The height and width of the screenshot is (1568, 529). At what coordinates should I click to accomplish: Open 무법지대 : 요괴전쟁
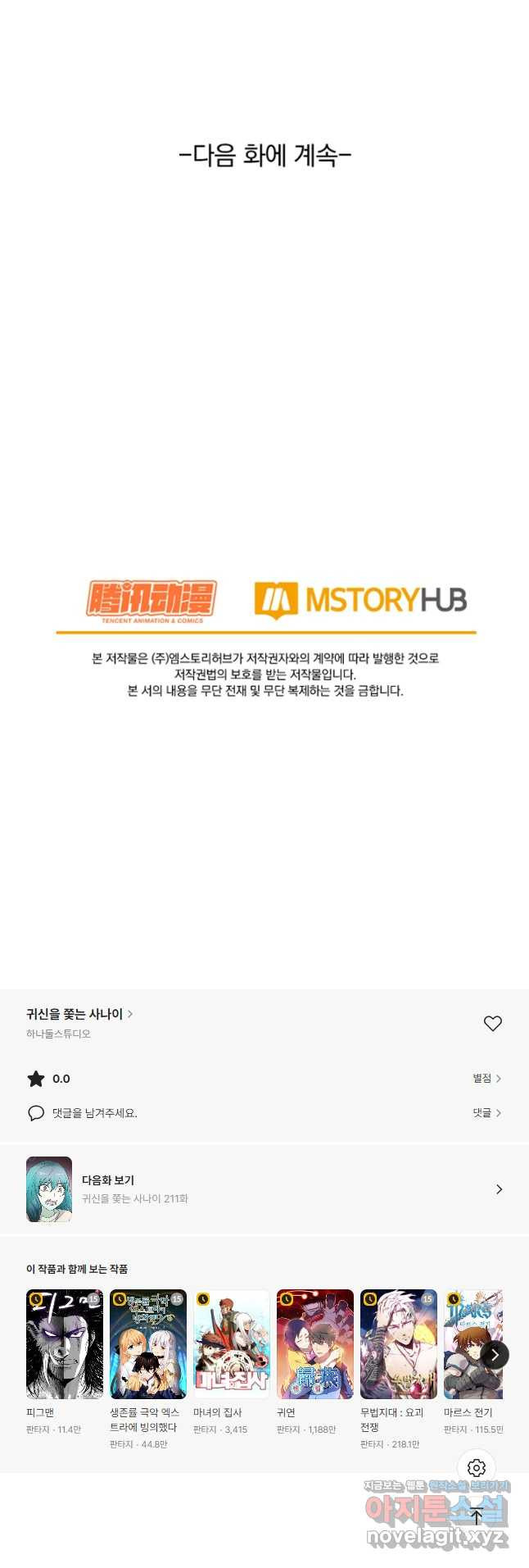pos(399,1343)
